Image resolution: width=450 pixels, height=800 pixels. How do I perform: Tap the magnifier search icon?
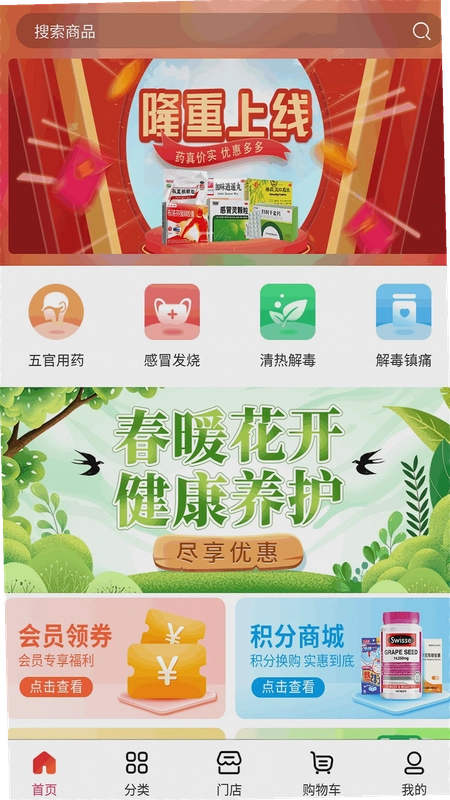pyautogui.click(x=421, y=32)
